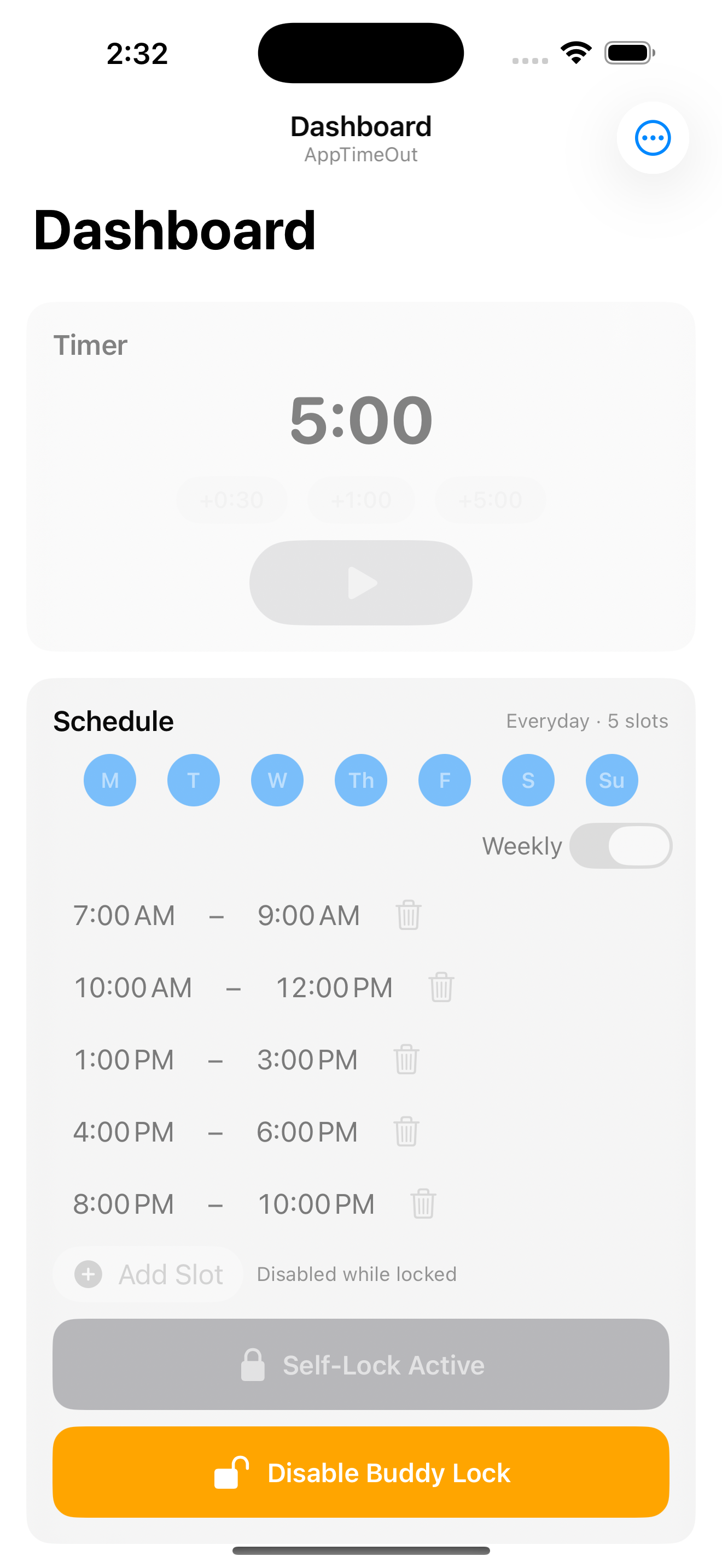Select the Th day chip
The width and height of the screenshot is (722, 1568).
pos(360,780)
